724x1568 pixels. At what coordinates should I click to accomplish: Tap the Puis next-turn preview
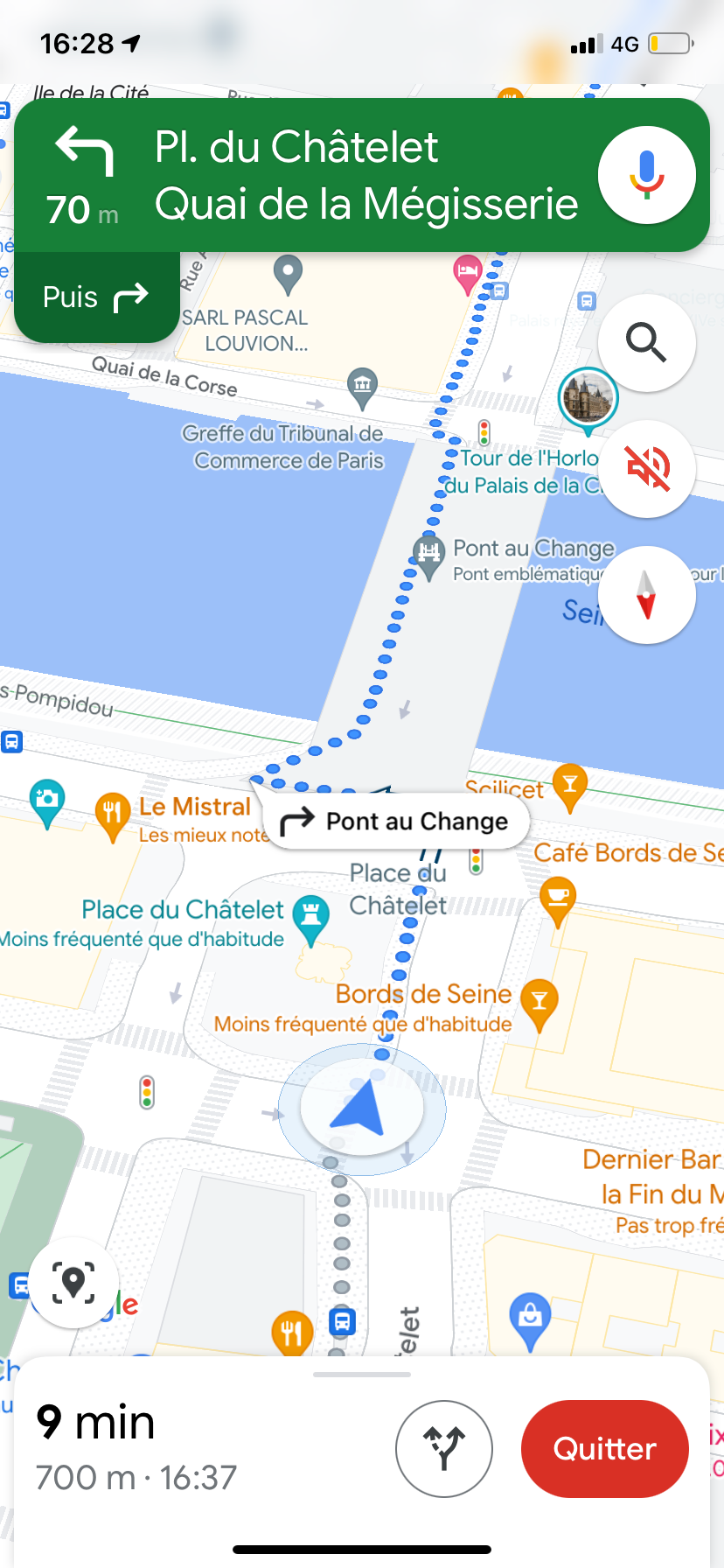[x=96, y=297]
